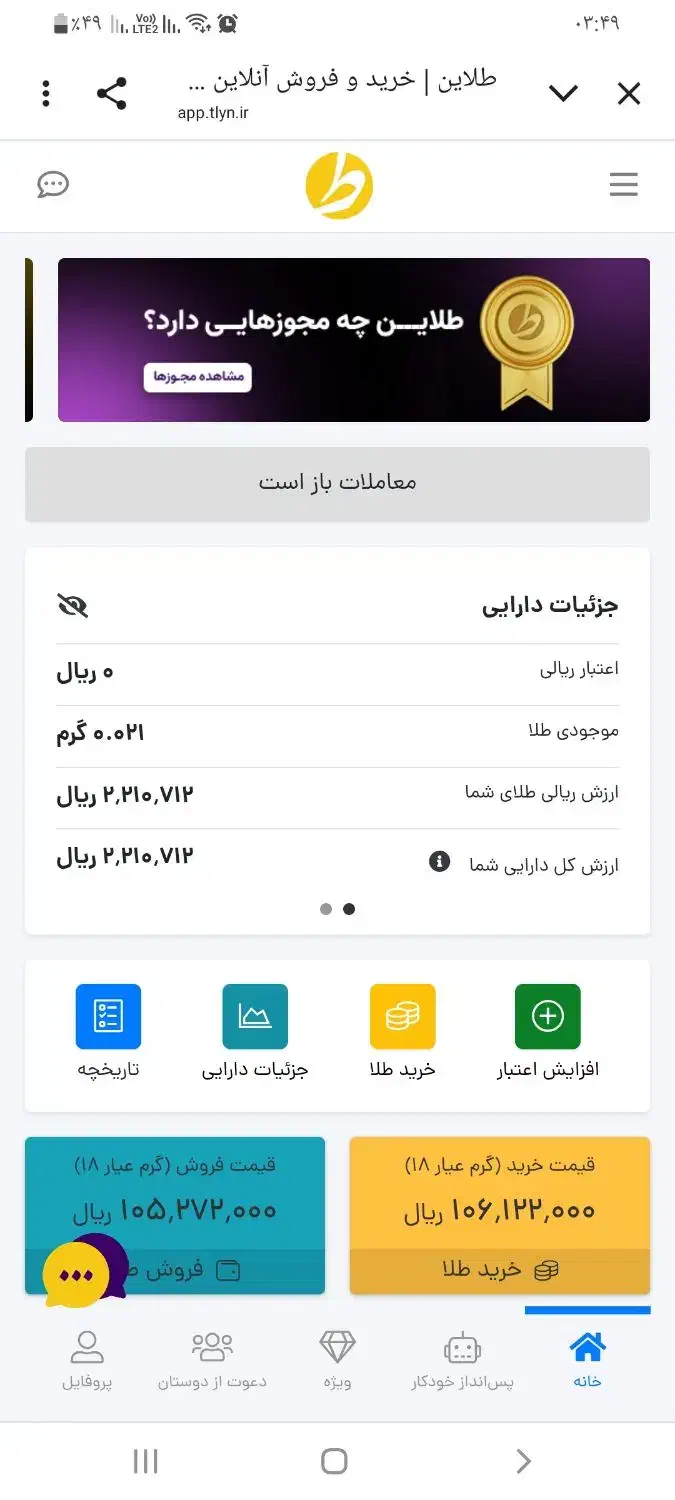Hide asset values with the eye icon
This screenshot has width=675, height=1500.
click(x=73, y=605)
